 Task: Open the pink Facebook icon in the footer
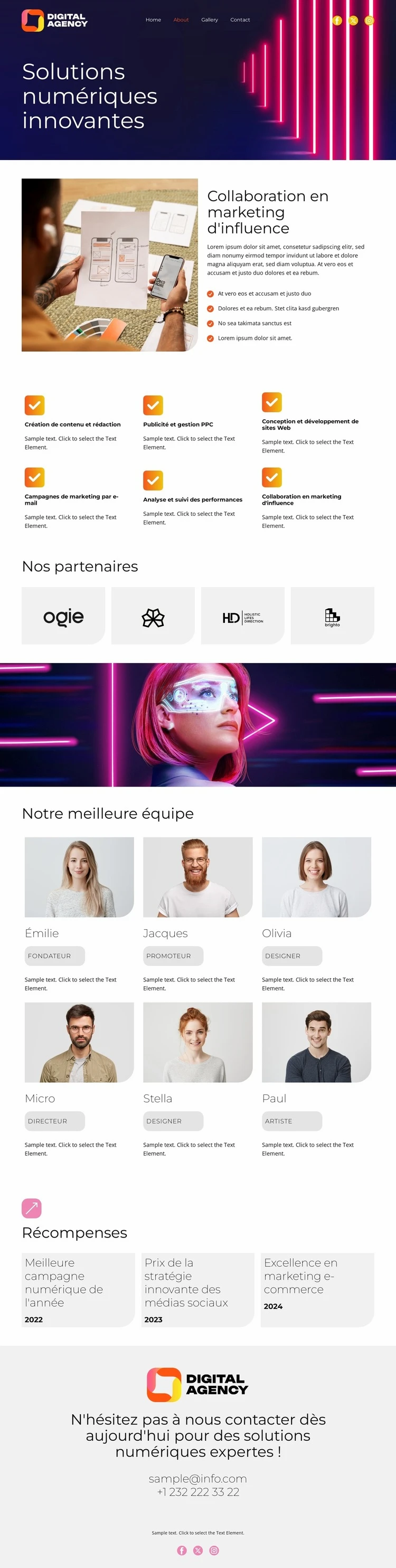coord(182,1551)
